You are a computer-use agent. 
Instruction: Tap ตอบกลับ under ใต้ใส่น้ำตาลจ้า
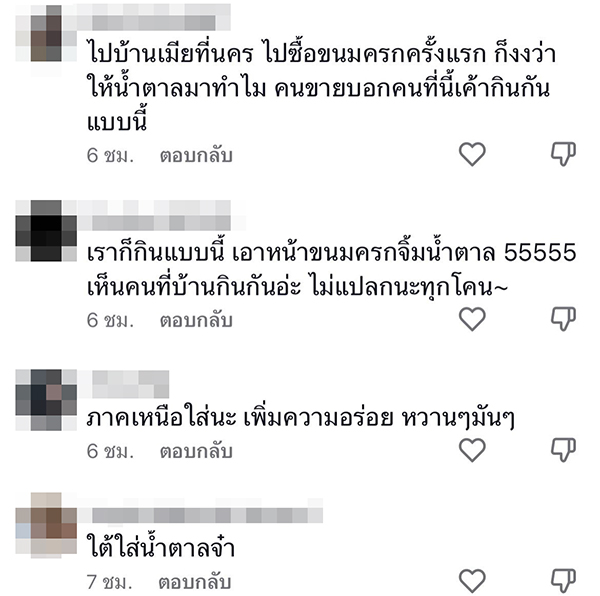point(195,581)
